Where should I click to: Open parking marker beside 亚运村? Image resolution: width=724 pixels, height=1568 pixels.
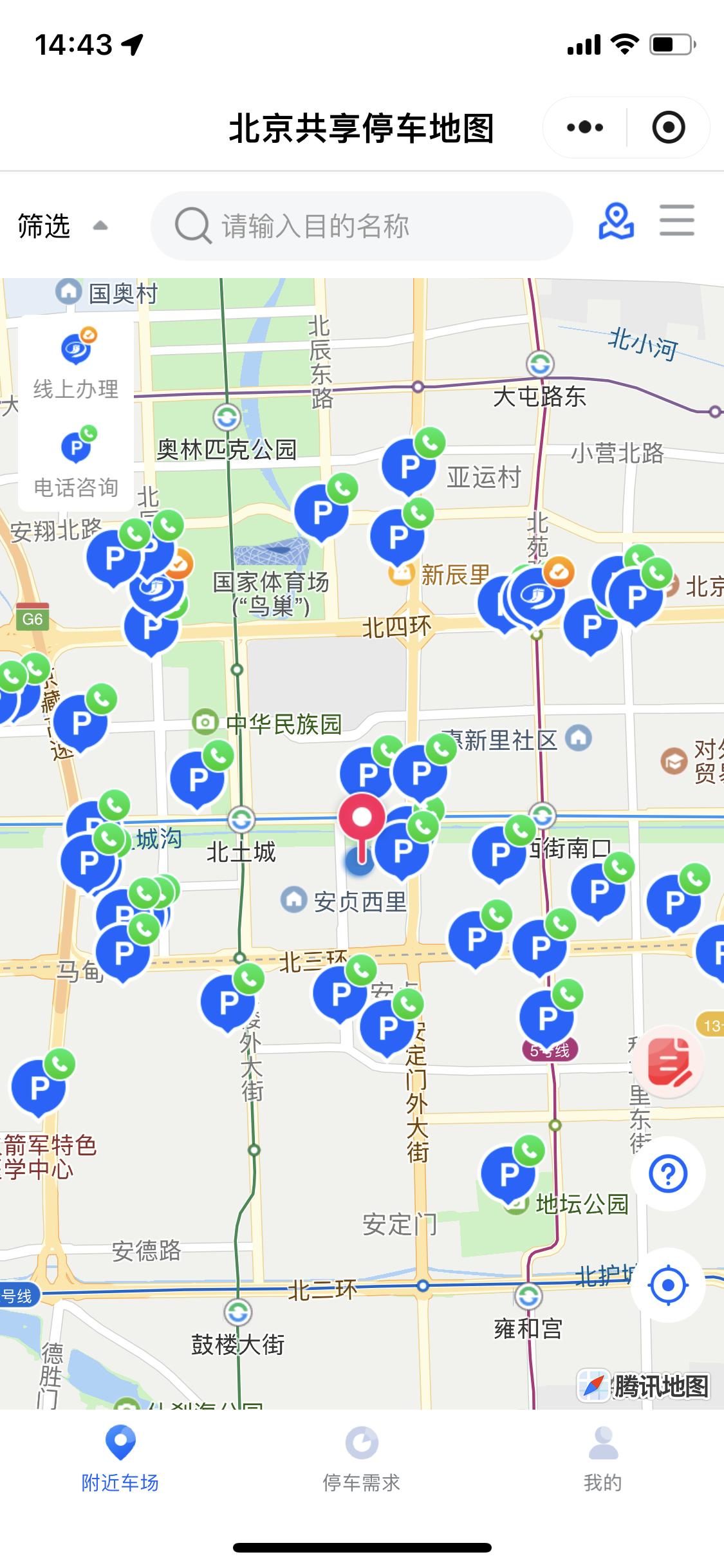click(x=409, y=466)
